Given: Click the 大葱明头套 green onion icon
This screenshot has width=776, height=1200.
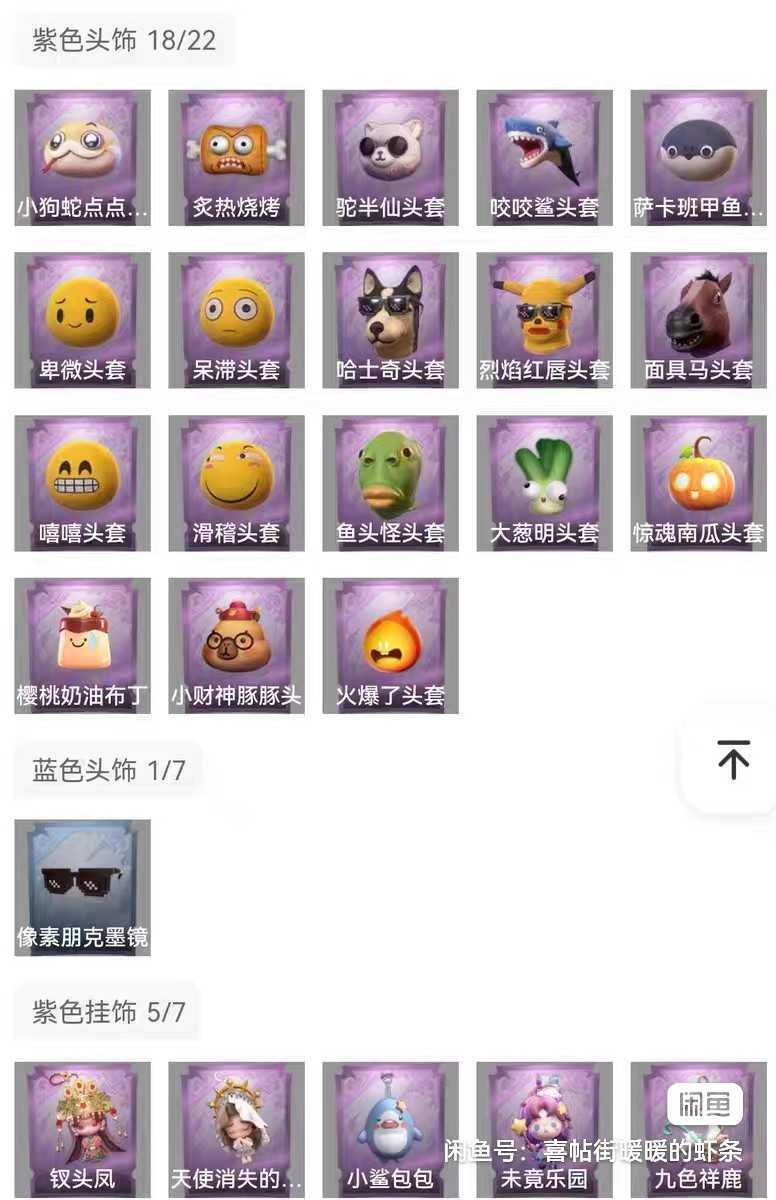Looking at the screenshot, I should (x=544, y=476).
